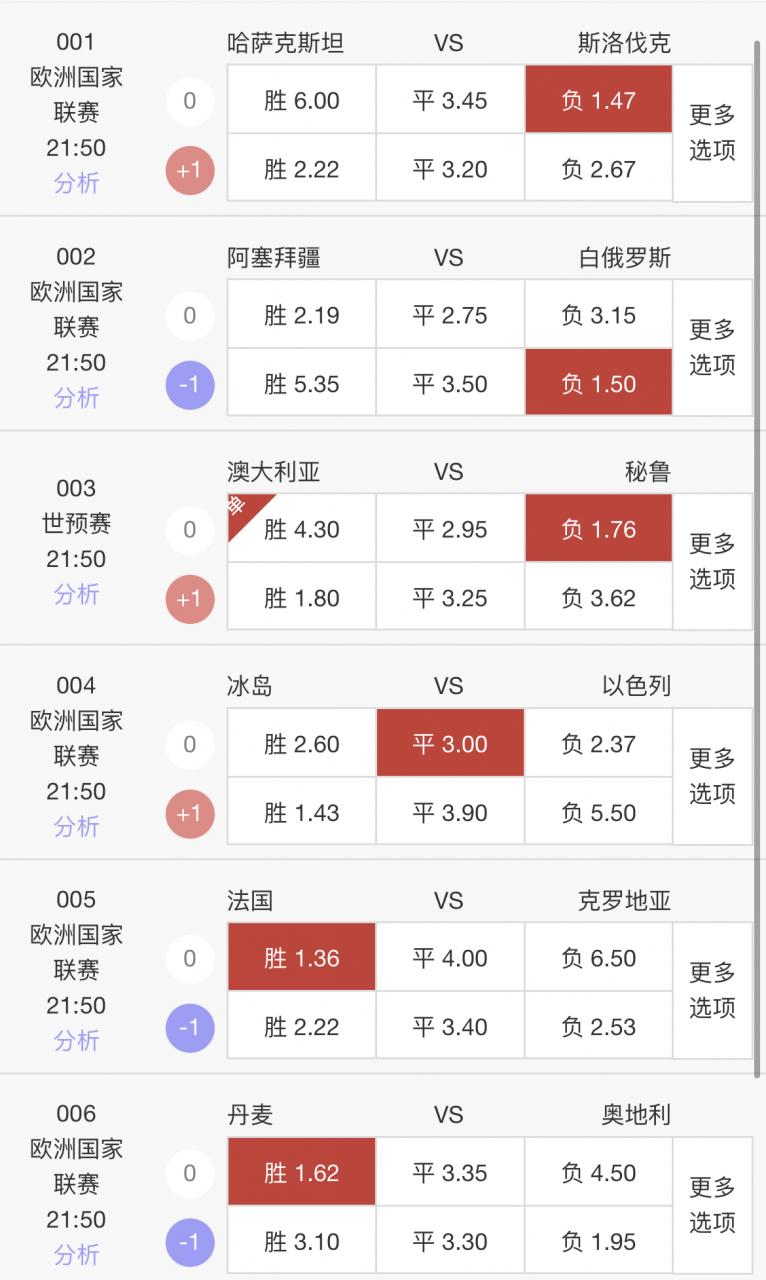
Task: Select the 胜 6.00 odds for 哈萨克斯坦
Action: click(302, 100)
